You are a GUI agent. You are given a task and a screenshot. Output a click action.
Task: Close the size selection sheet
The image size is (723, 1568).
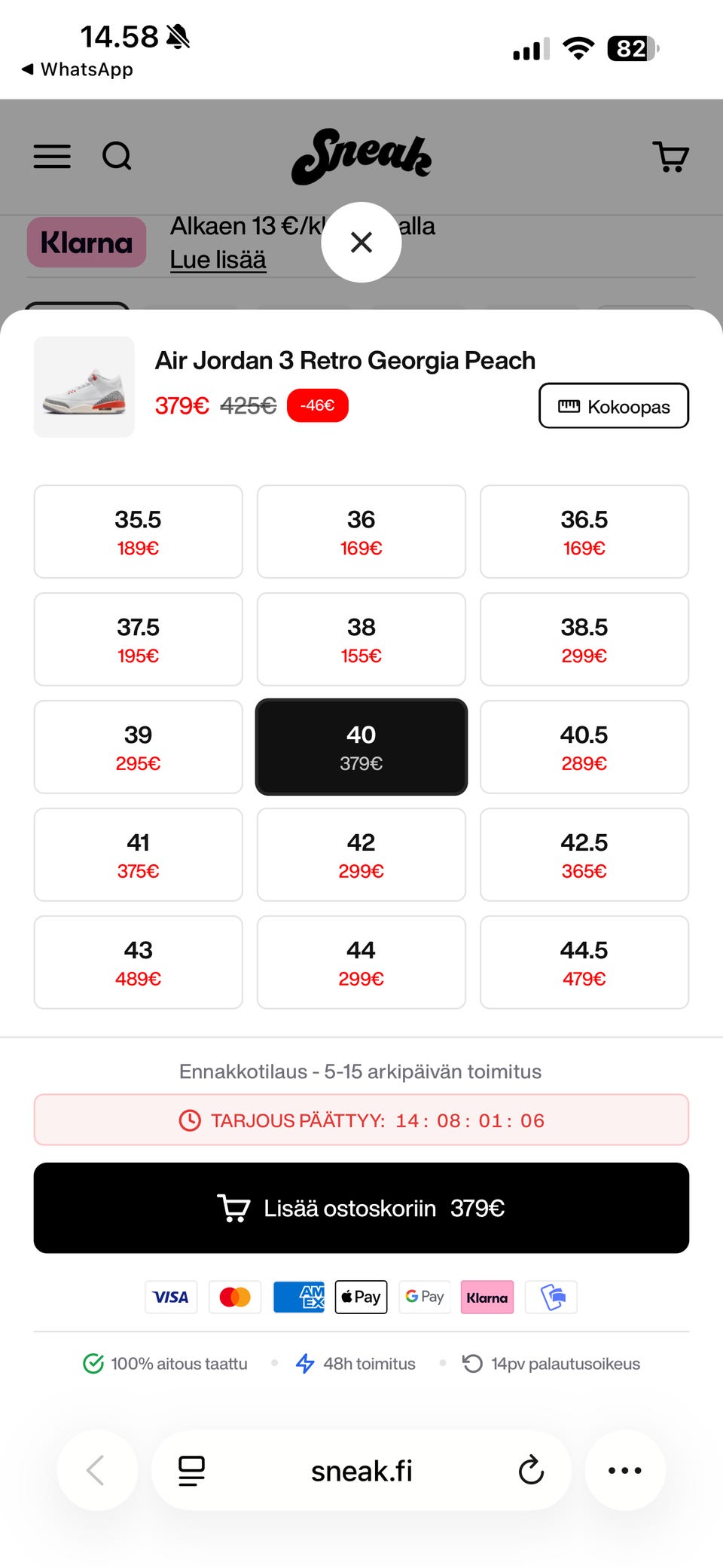[x=361, y=243]
